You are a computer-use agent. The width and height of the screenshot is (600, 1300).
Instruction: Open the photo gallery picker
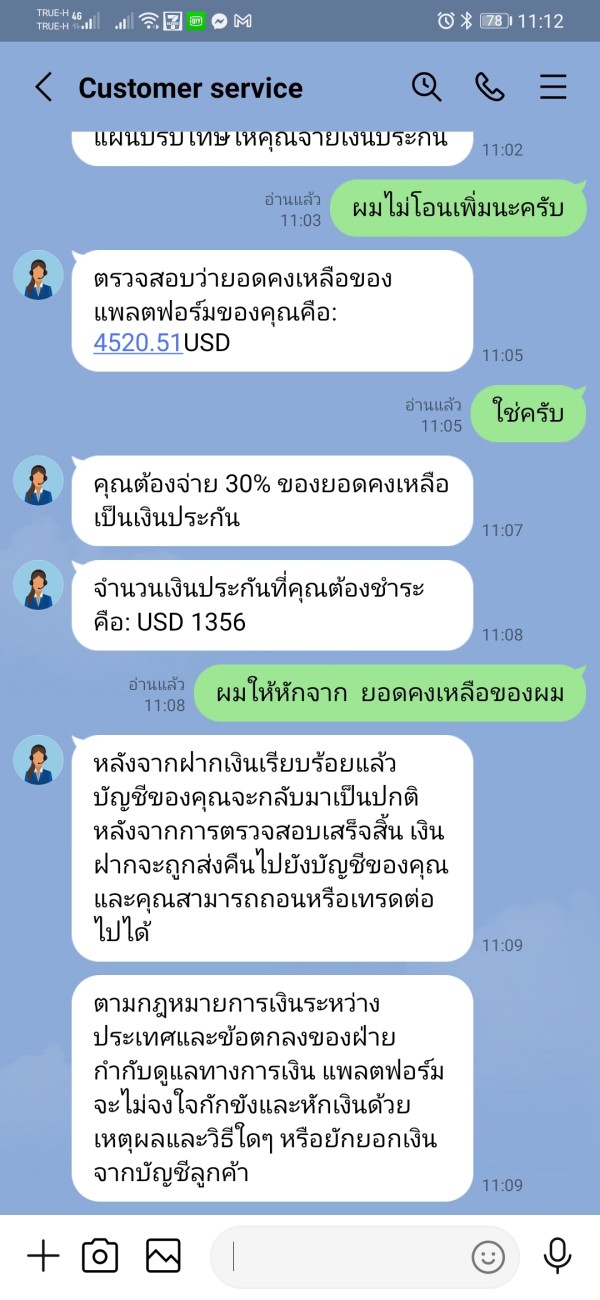tap(163, 1255)
